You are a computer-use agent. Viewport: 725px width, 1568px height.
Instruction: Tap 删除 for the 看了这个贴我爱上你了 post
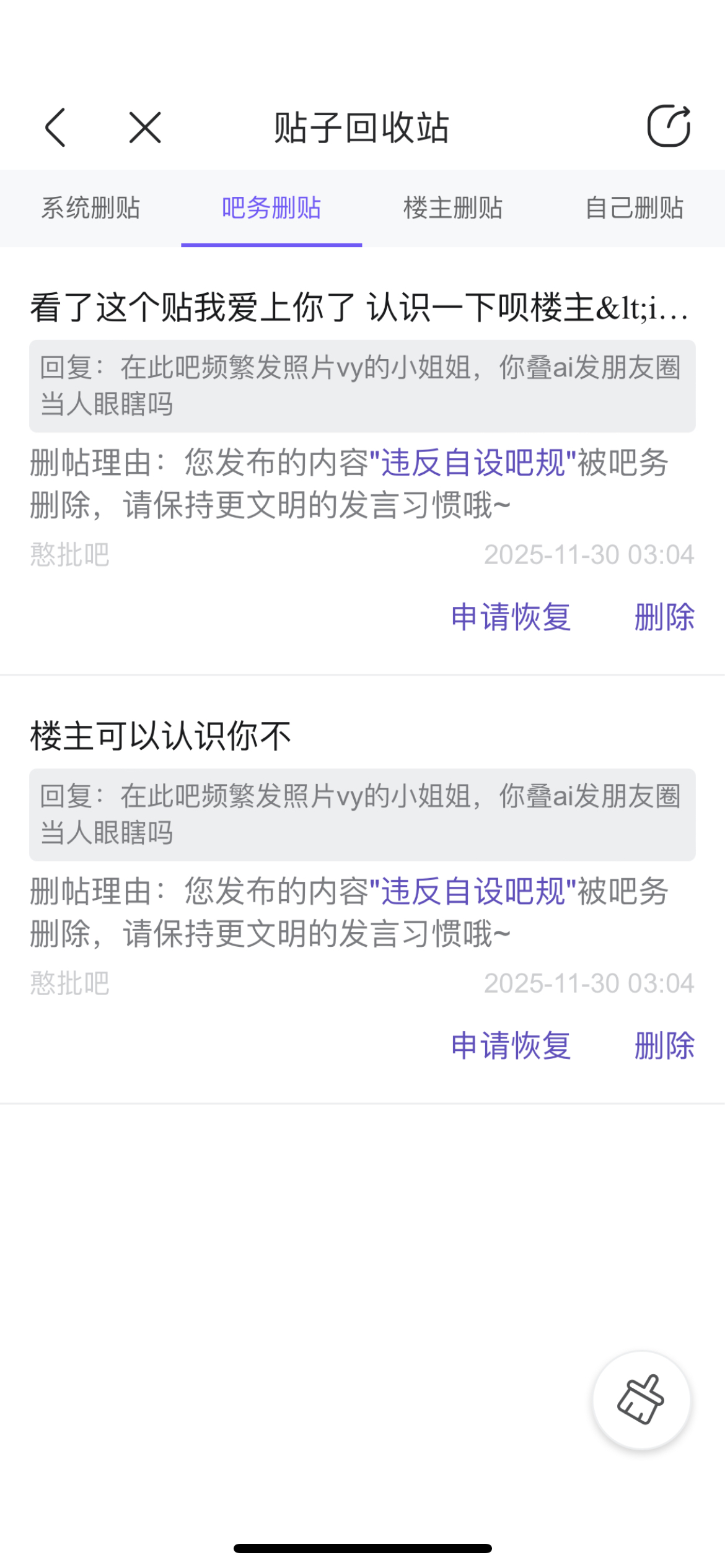[664, 617]
